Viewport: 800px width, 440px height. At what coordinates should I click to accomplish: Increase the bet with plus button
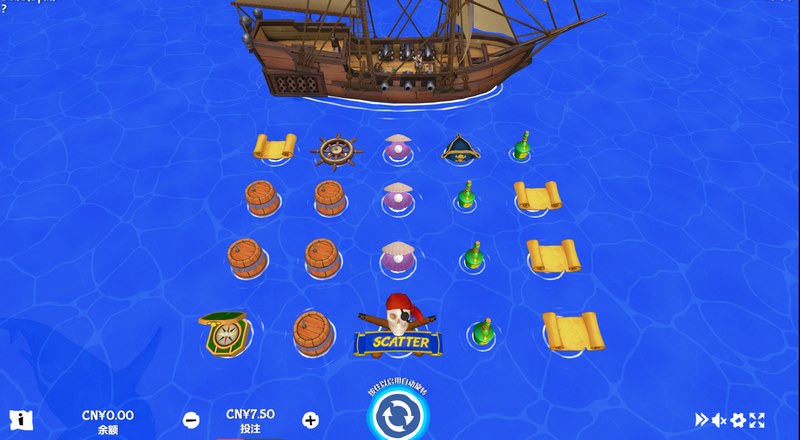pyautogui.click(x=310, y=420)
